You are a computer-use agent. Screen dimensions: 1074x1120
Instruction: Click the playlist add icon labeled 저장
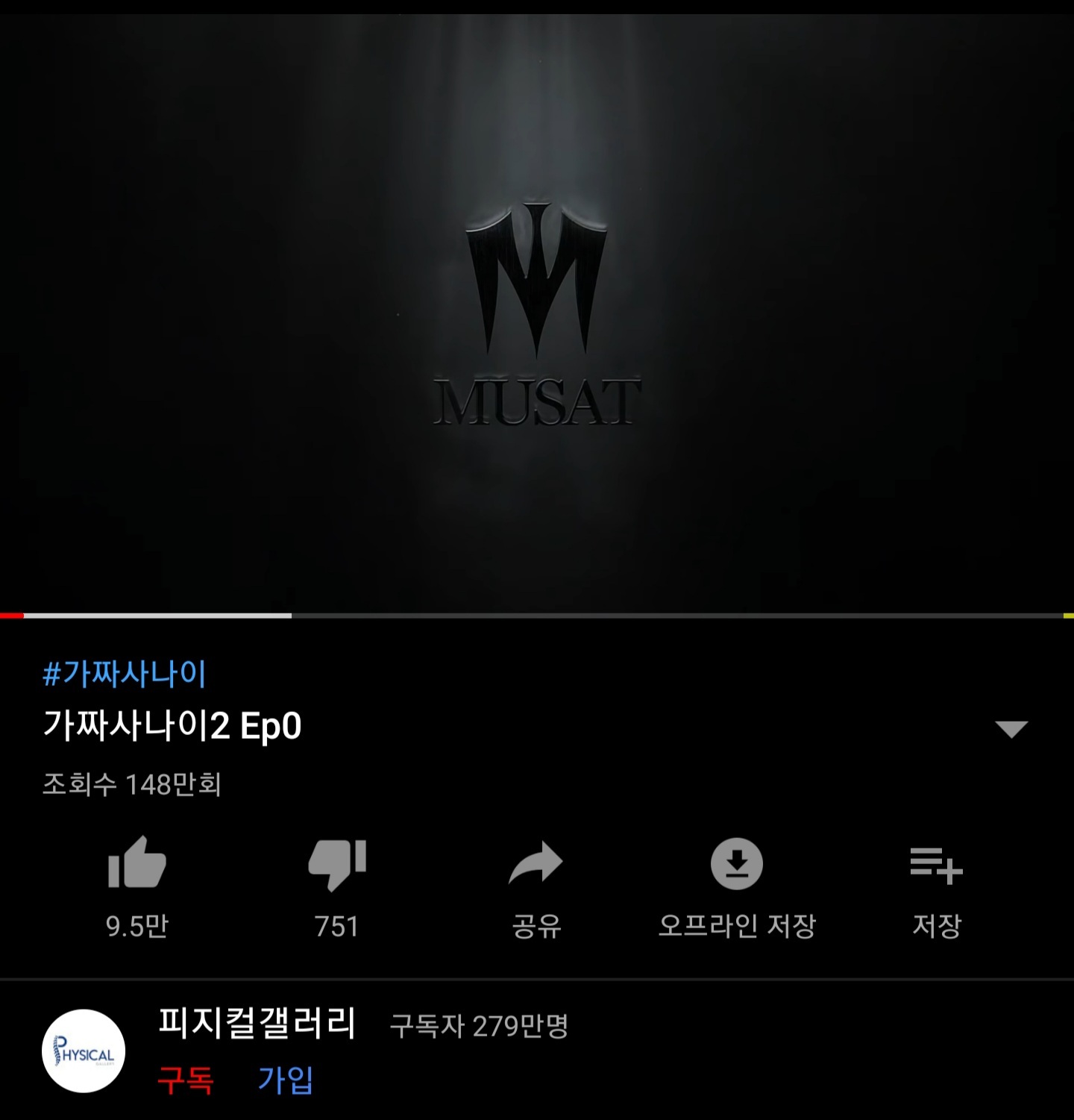point(935,864)
